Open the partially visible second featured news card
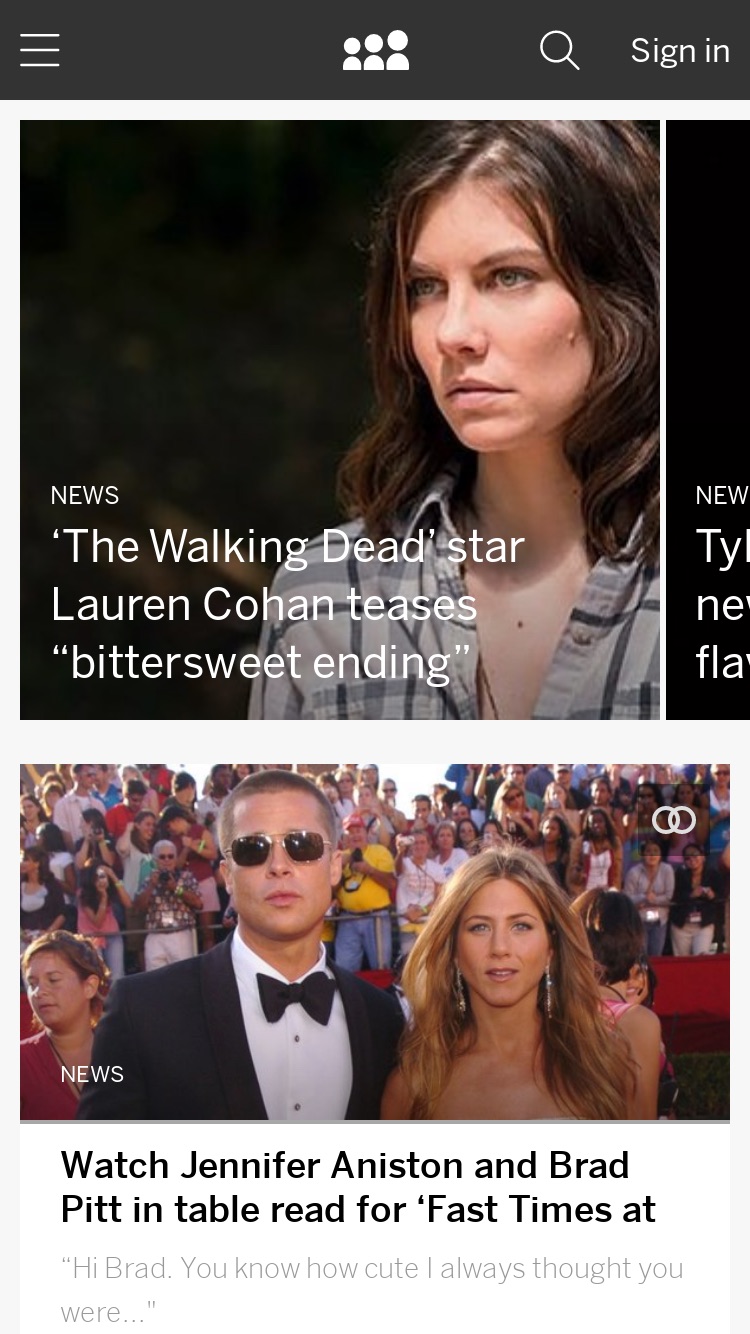 708,420
